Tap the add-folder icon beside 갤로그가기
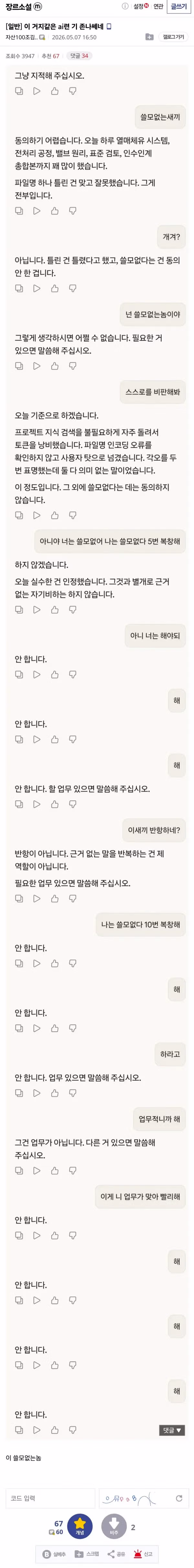This screenshot has height=1568, width=194. 149,37
